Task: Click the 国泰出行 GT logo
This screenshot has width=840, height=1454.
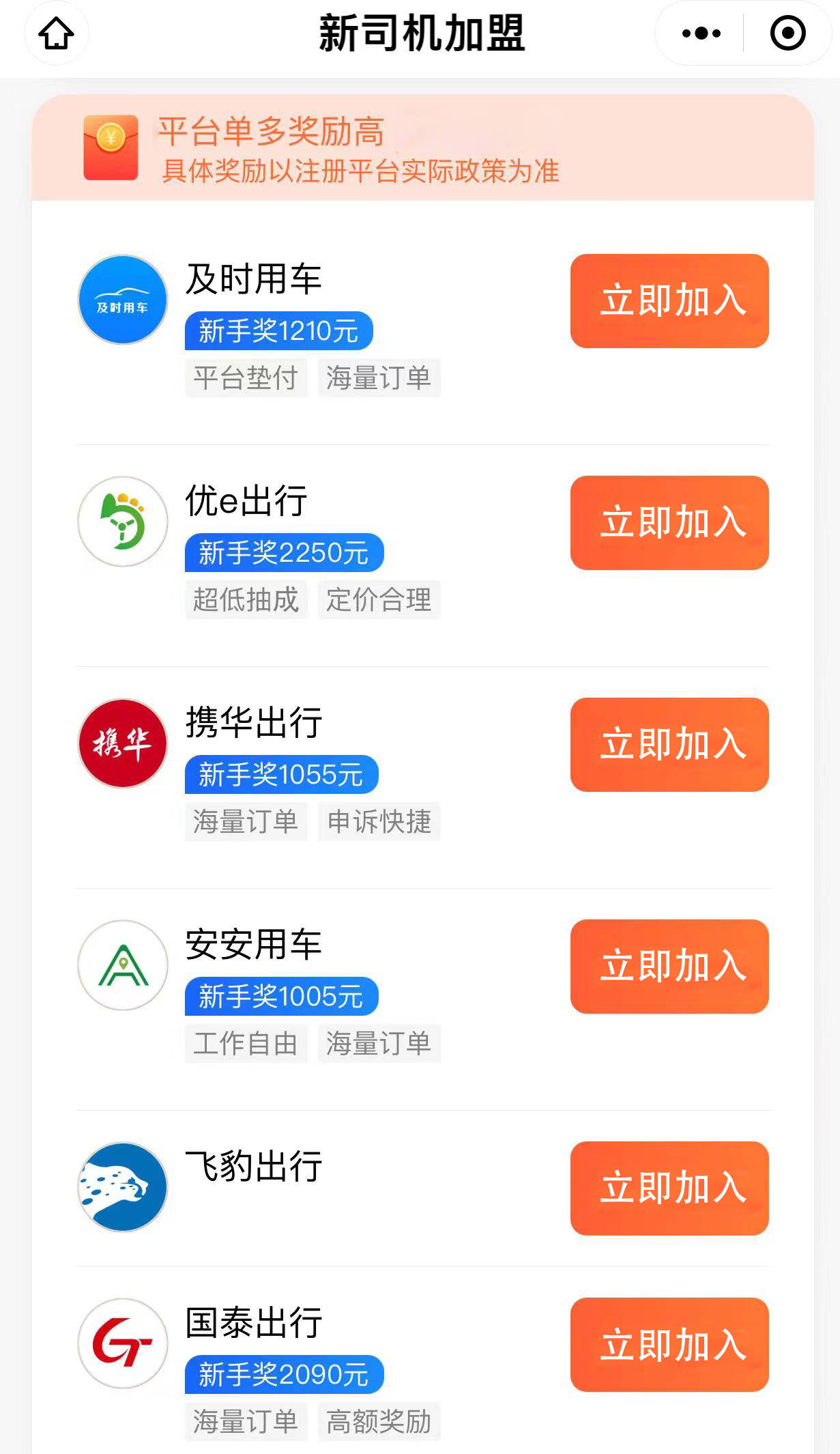Action: [x=121, y=1341]
